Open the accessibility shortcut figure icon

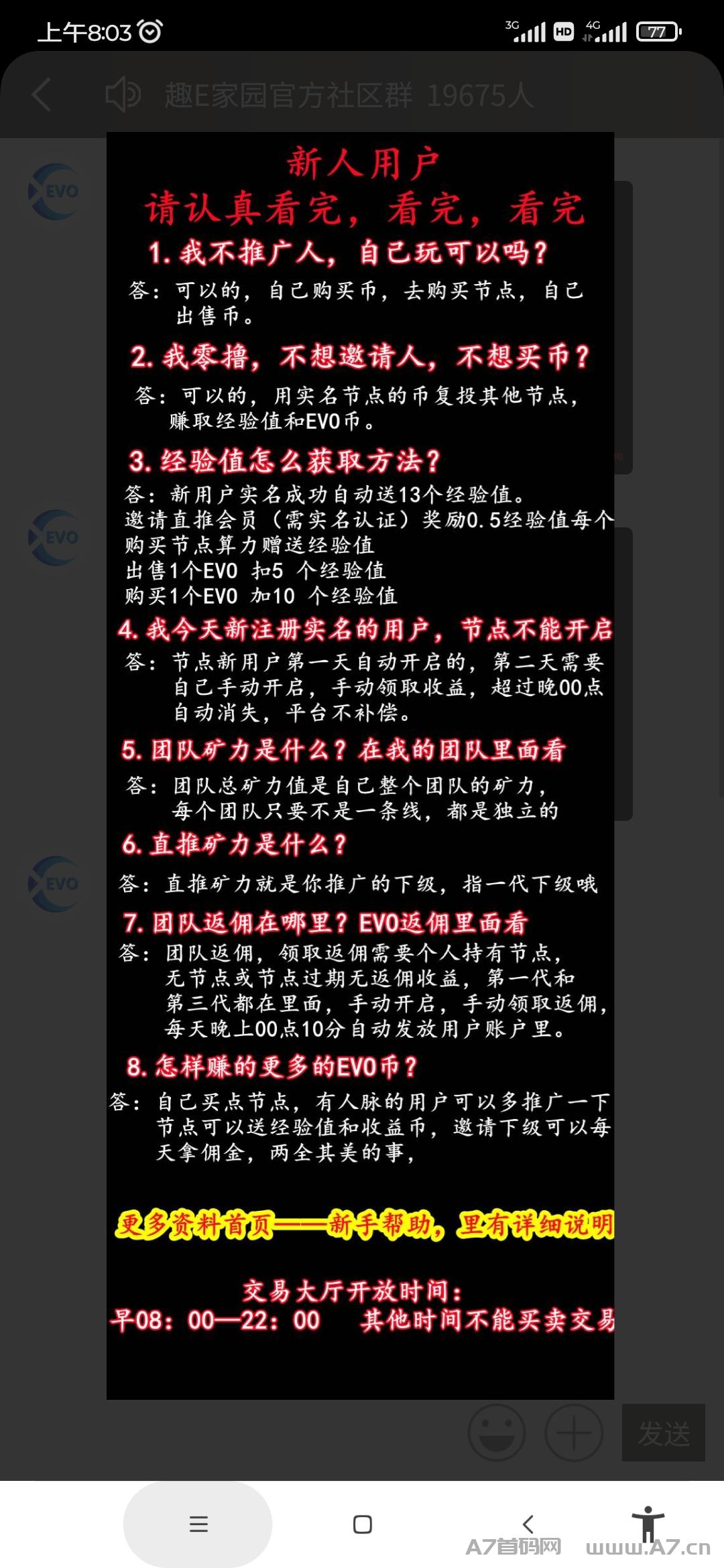648,1524
